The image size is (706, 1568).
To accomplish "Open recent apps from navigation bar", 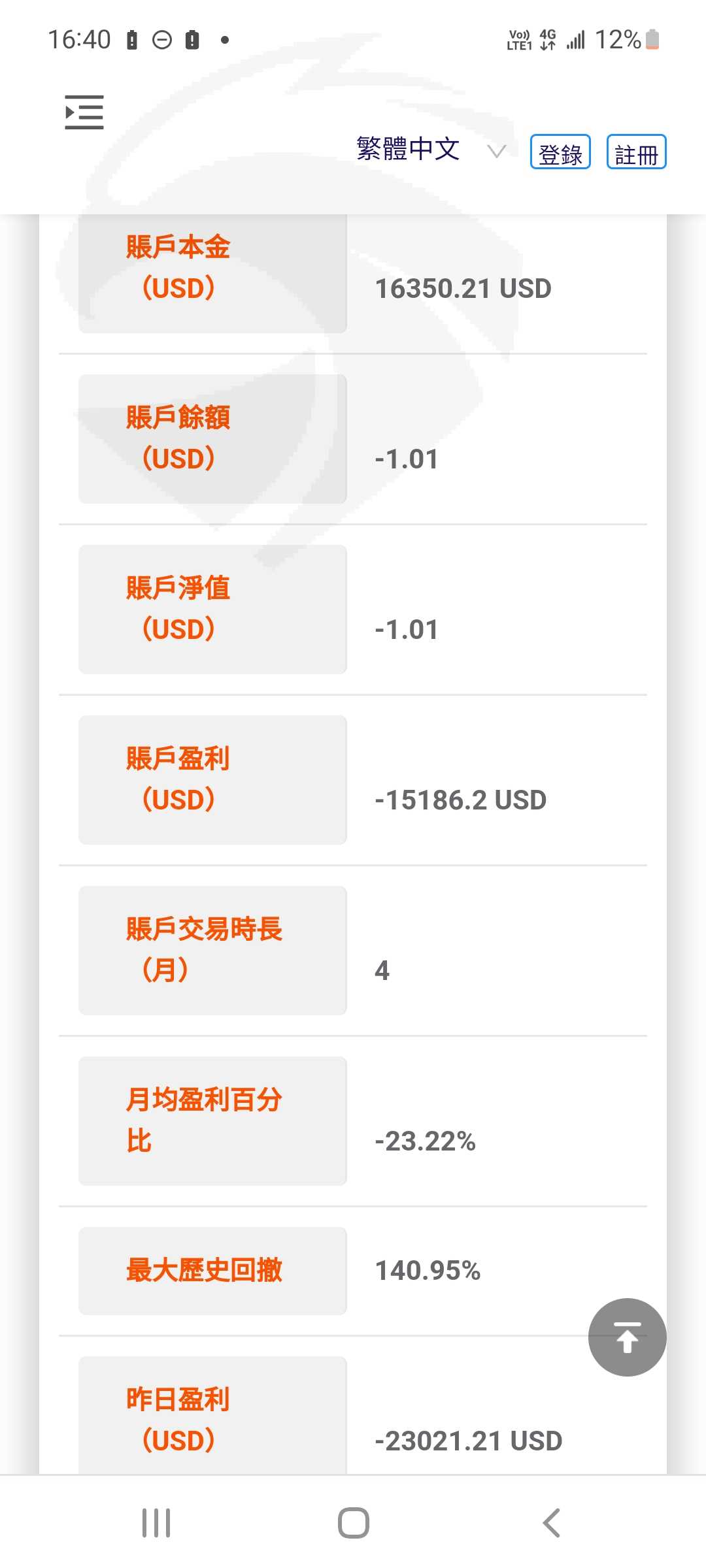I will pos(156,1523).
